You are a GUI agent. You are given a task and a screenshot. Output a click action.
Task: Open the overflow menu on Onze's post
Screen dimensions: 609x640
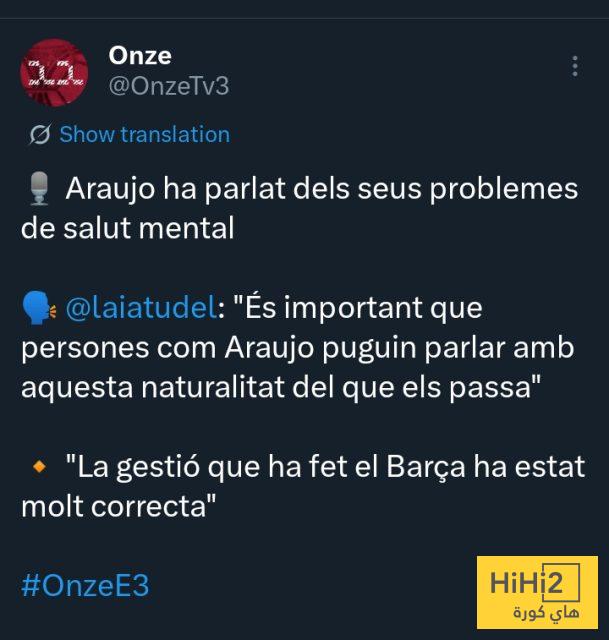pos(575,67)
